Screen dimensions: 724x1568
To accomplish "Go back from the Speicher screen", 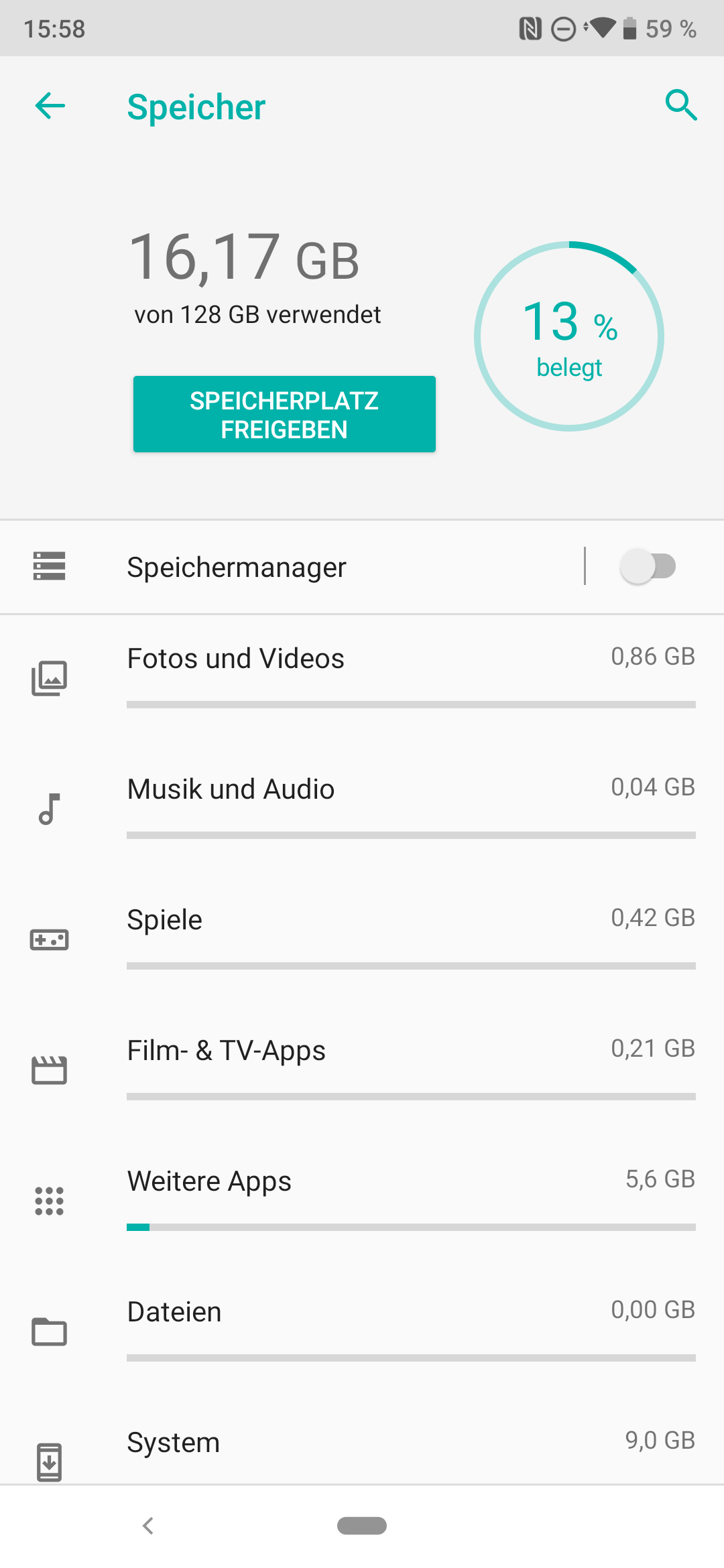I will click(50, 106).
